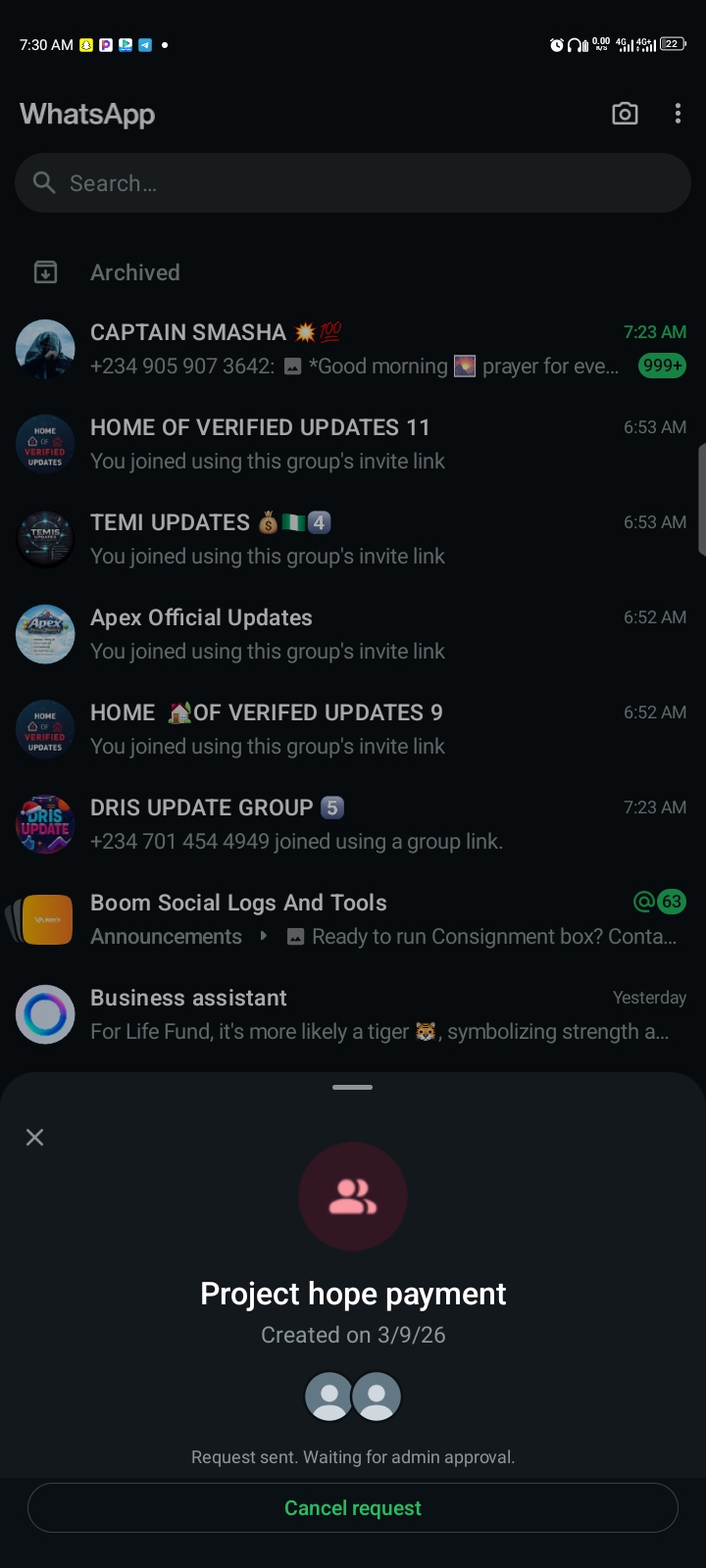Open the Business assistant chat
The width and height of the screenshot is (706, 1568).
pyautogui.click(x=353, y=1014)
